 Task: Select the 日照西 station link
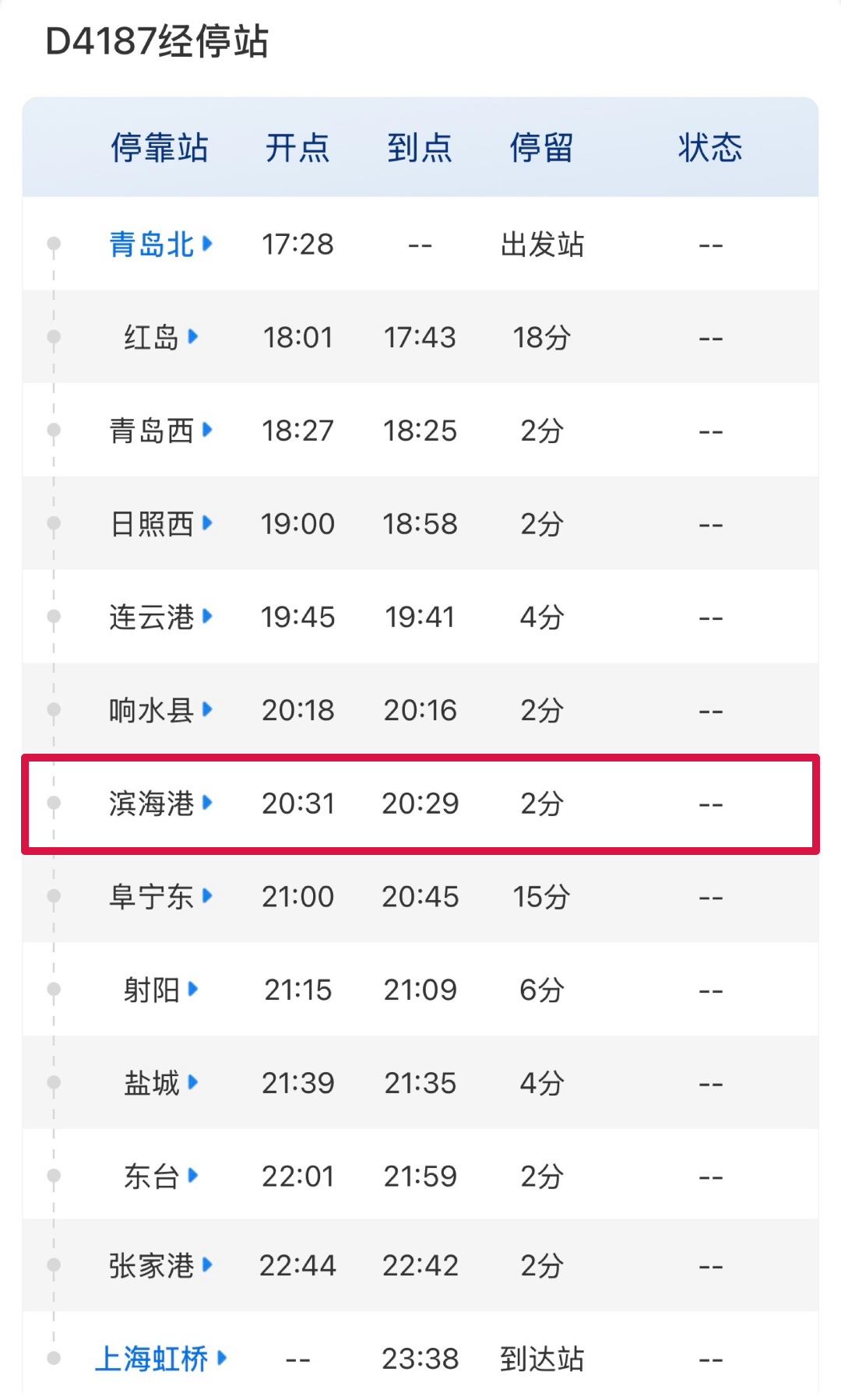point(160,524)
